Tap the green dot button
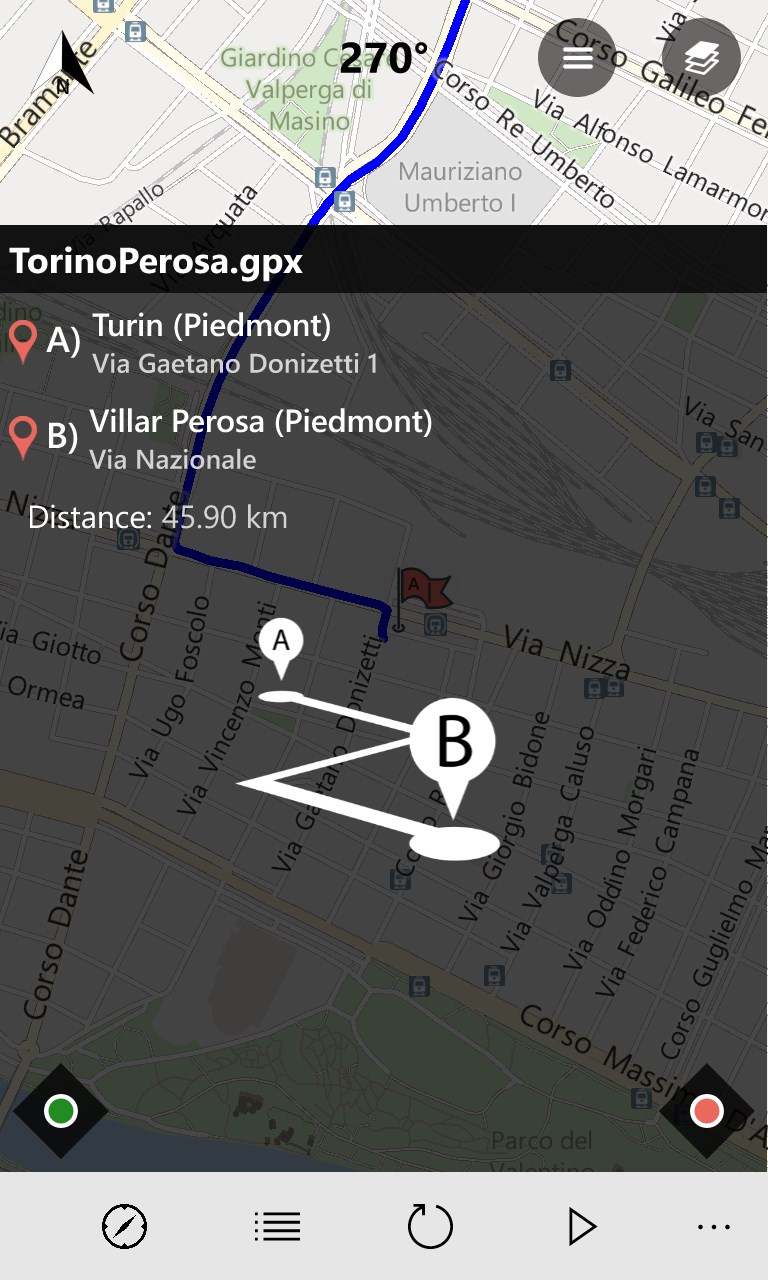The width and height of the screenshot is (768, 1280). (61, 1110)
